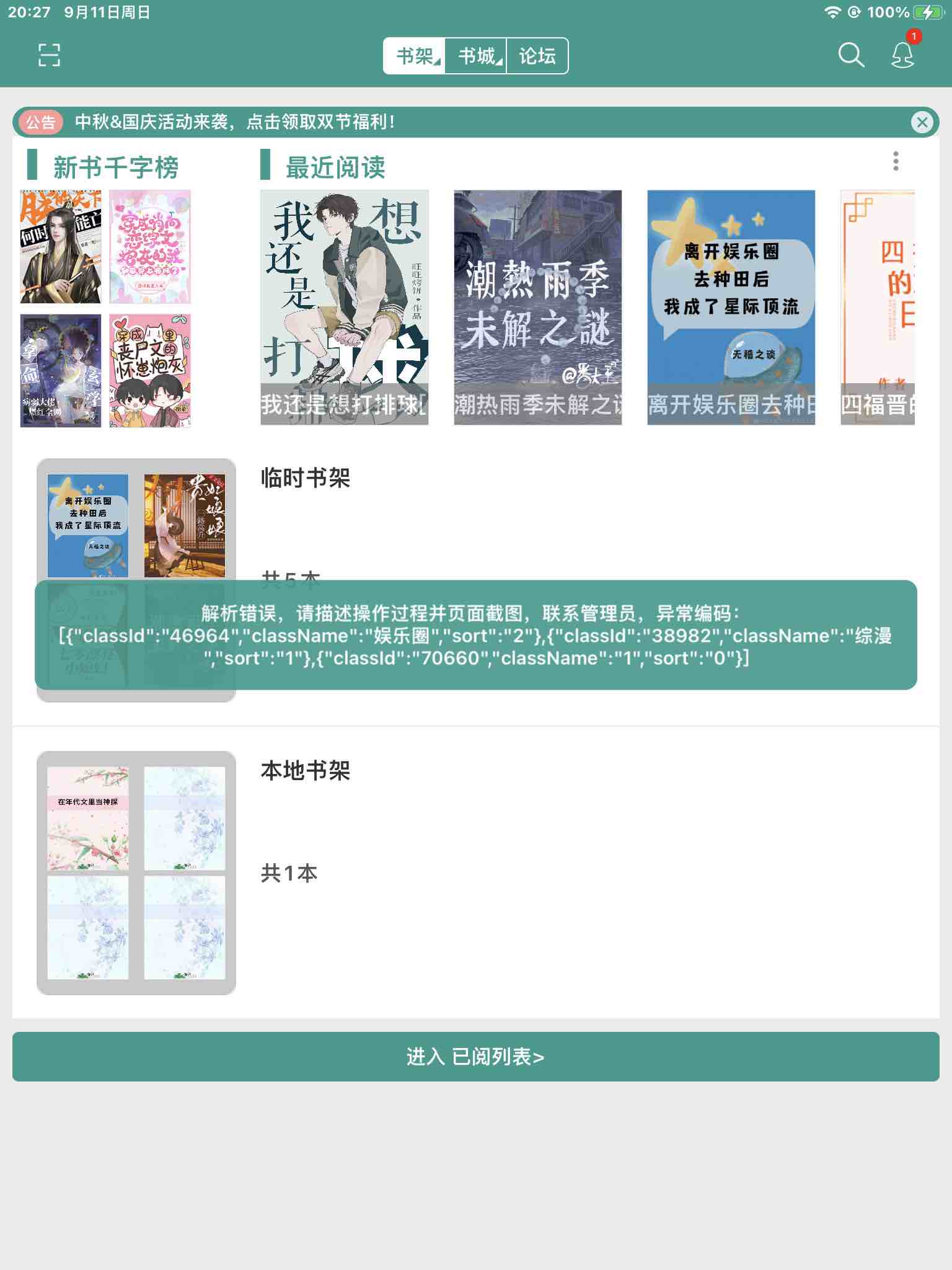The width and height of the screenshot is (952, 1270).
Task: Dismiss the announcement banner
Action: click(x=922, y=122)
